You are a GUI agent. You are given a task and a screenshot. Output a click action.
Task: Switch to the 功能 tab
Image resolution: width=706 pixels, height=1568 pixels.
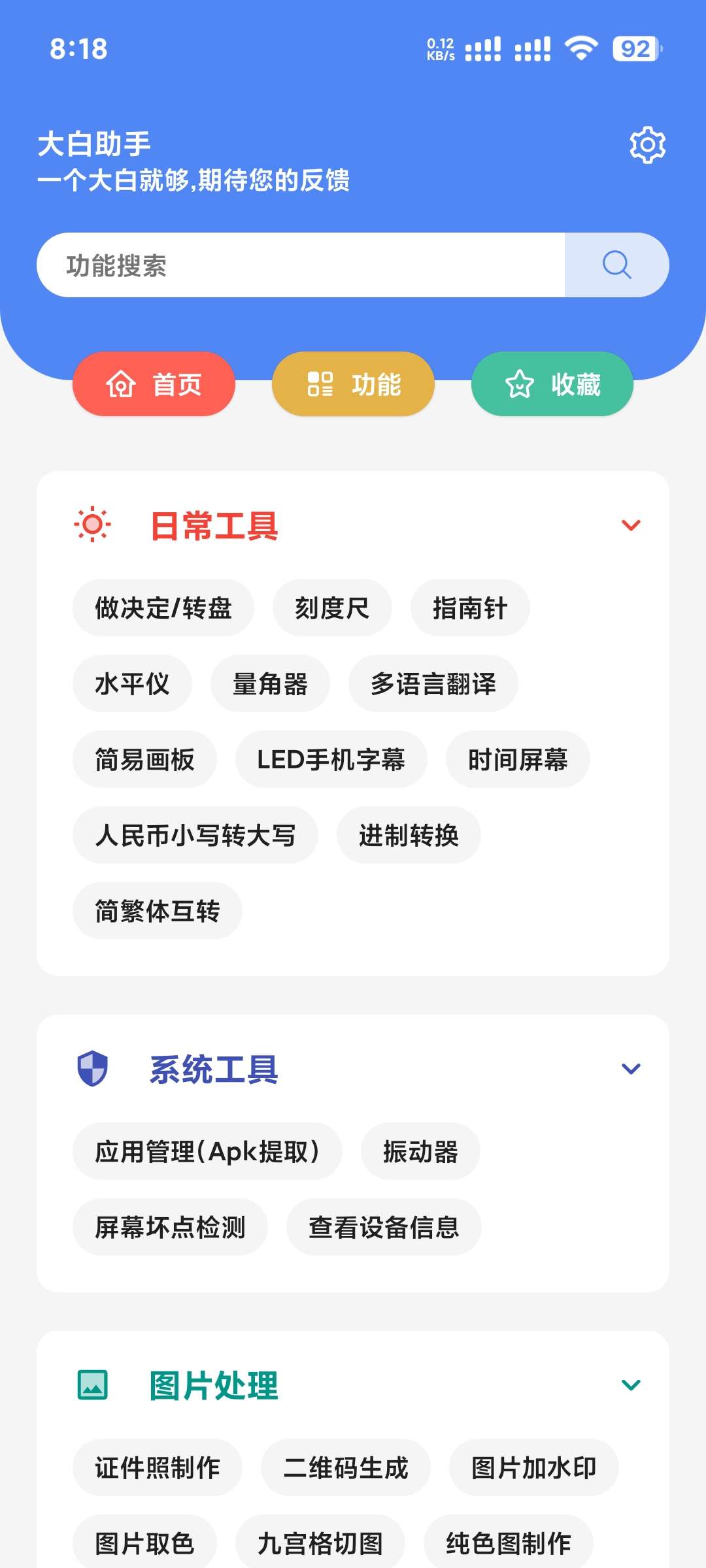(x=353, y=384)
